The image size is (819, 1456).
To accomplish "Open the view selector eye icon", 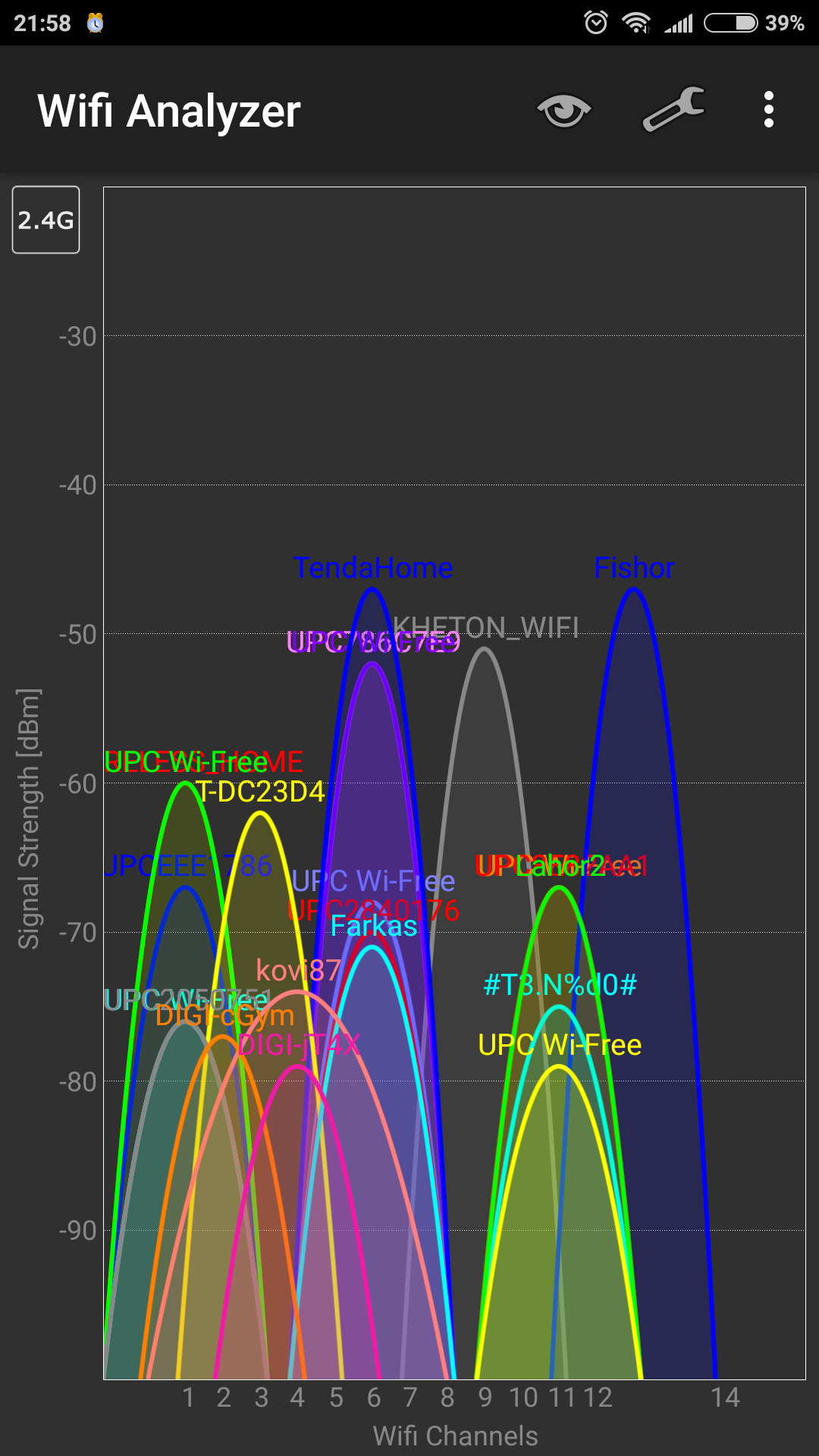I will click(564, 111).
